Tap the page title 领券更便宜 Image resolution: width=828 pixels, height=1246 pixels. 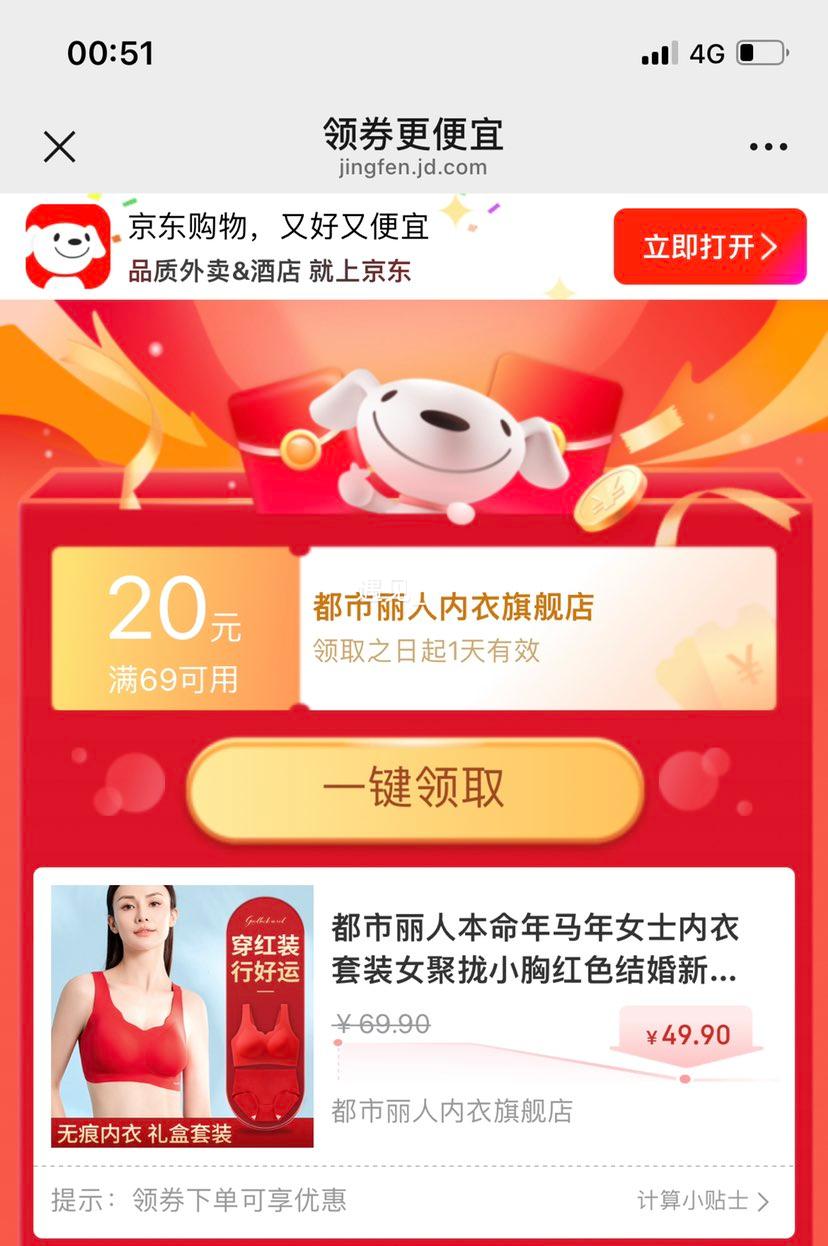[413, 133]
